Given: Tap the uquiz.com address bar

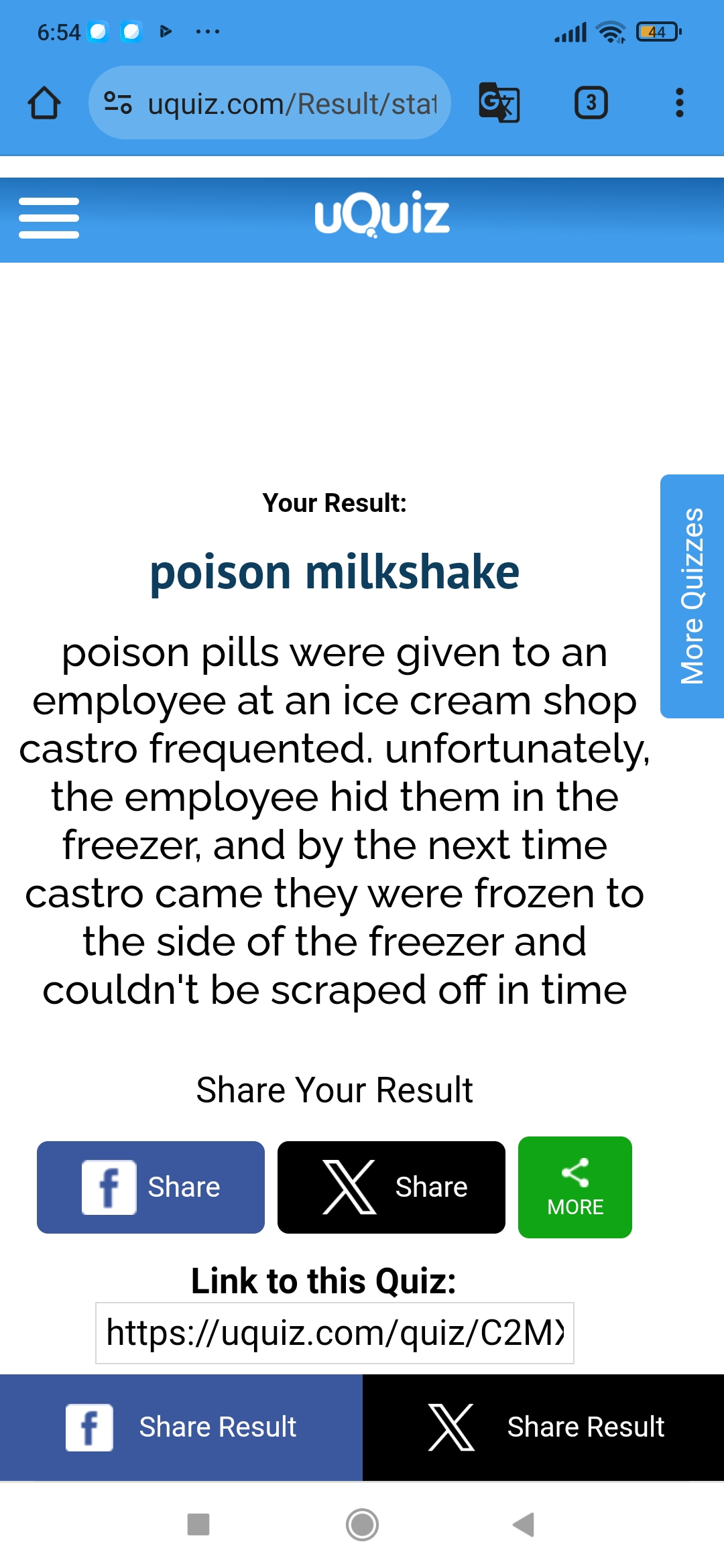Looking at the screenshot, I should click(x=269, y=103).
